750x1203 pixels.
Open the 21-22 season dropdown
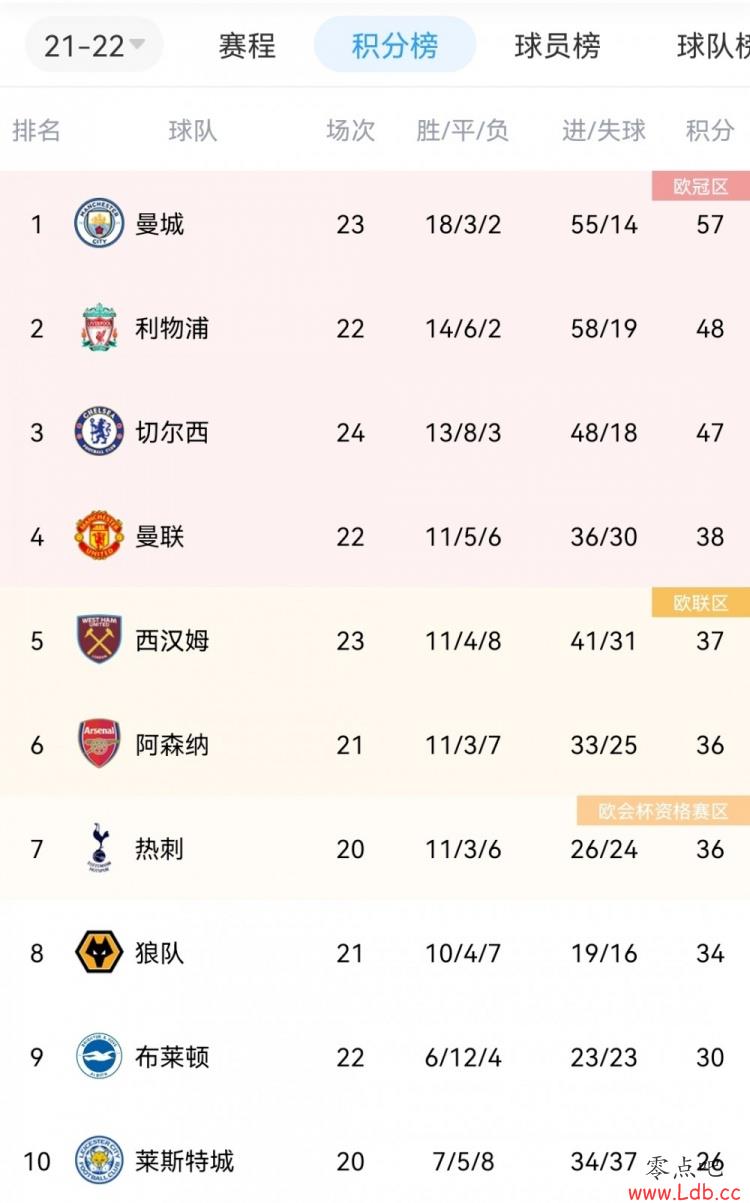coord(94,45)
